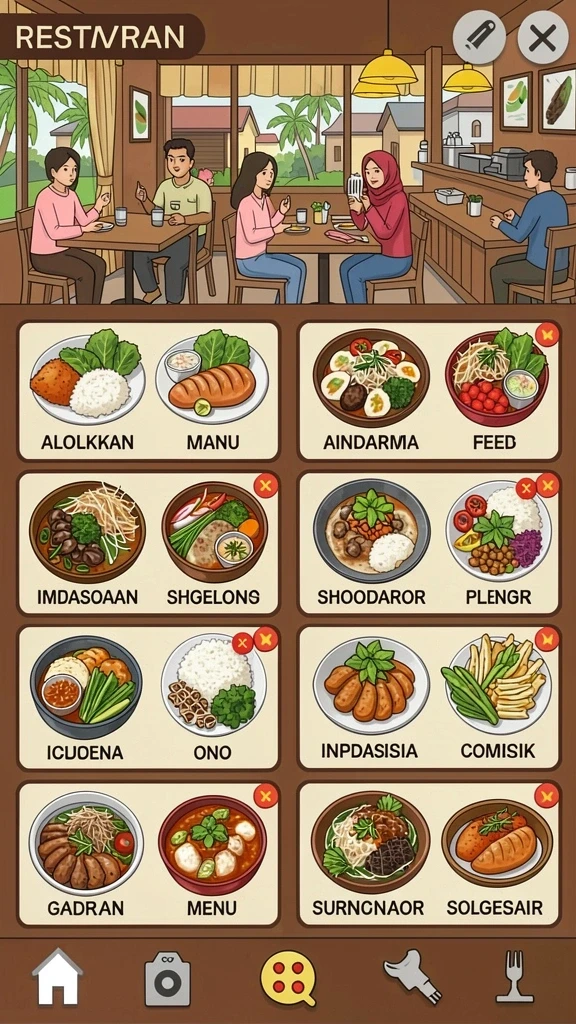Go to the home tab
Viewport: 576px width, 1024px height.
click(x=57, y=978)
